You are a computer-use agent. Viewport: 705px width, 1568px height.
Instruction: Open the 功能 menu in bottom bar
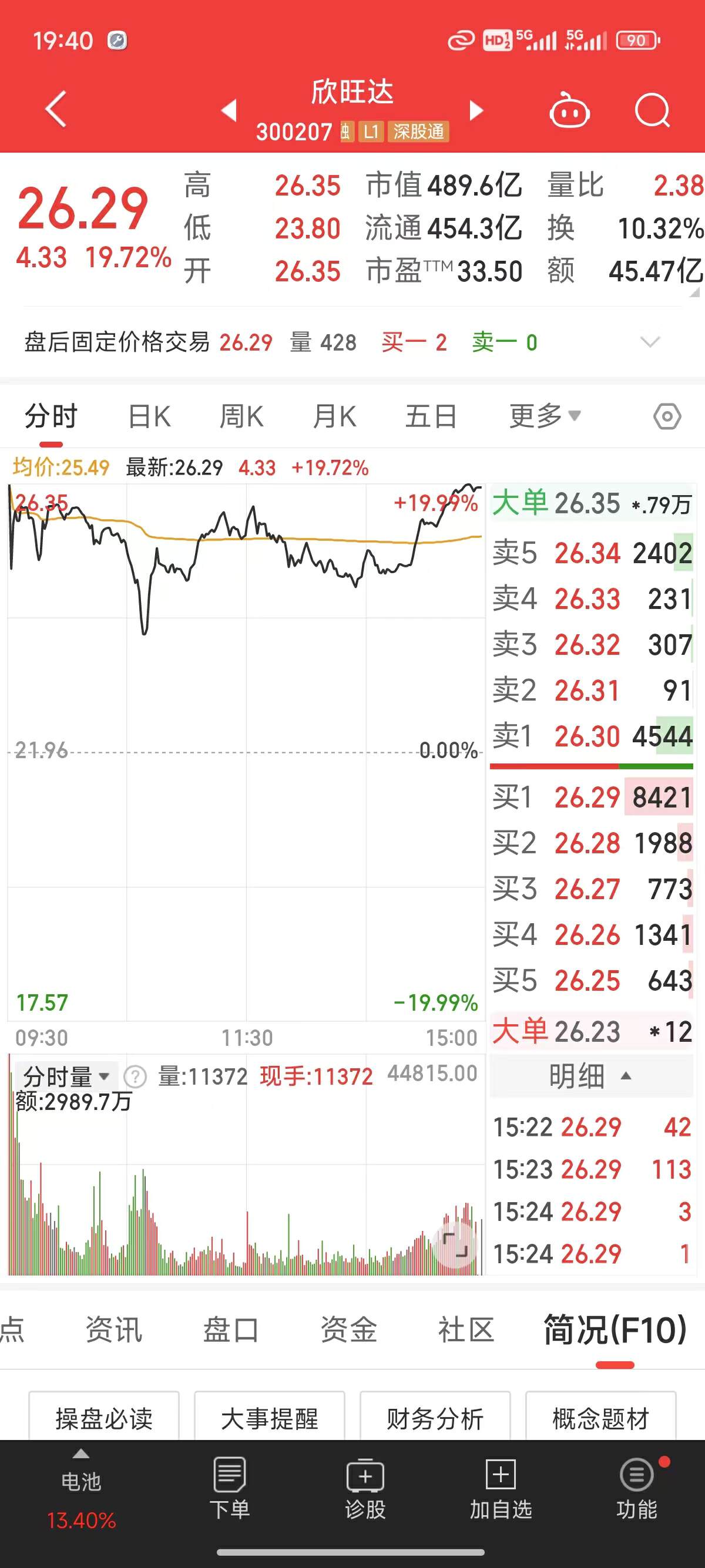[x=636, y=1488]
